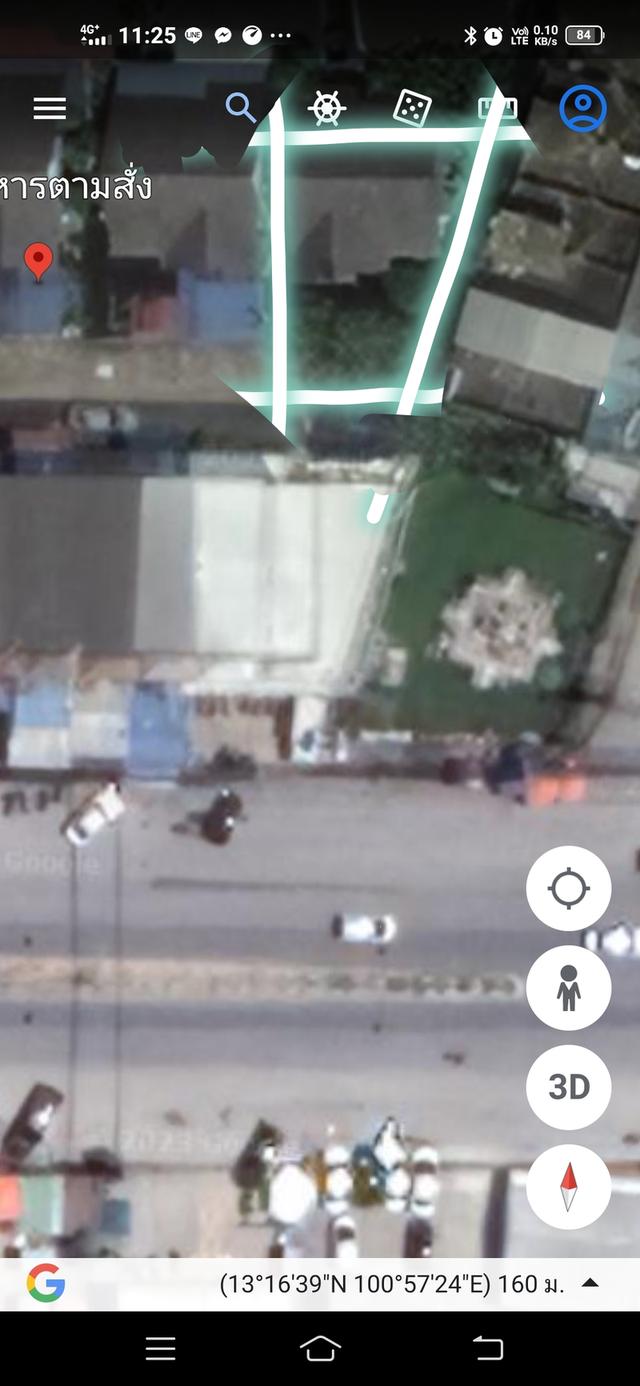Go to the home screen

[320, 1349]
